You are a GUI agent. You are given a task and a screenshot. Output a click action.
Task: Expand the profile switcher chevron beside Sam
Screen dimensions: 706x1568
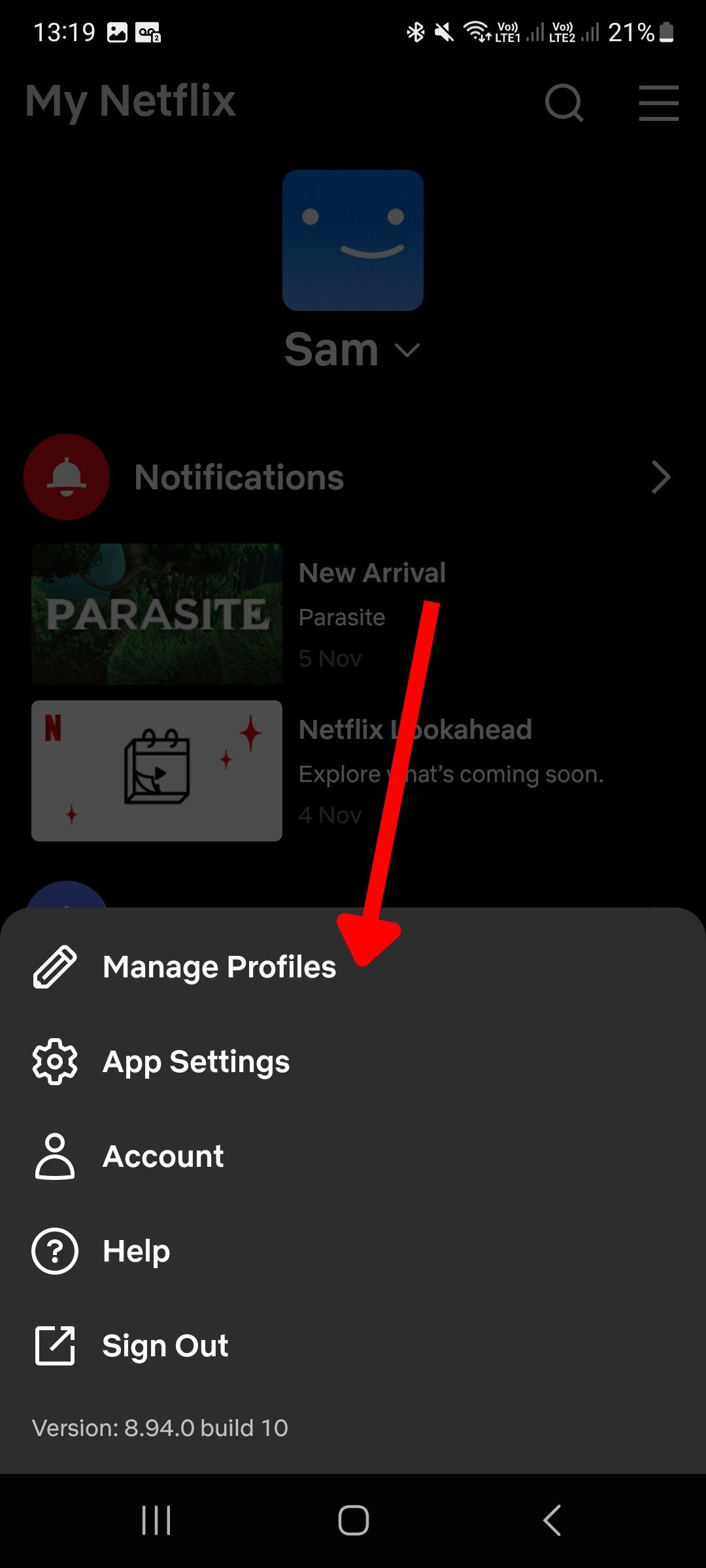pos(407,351)
